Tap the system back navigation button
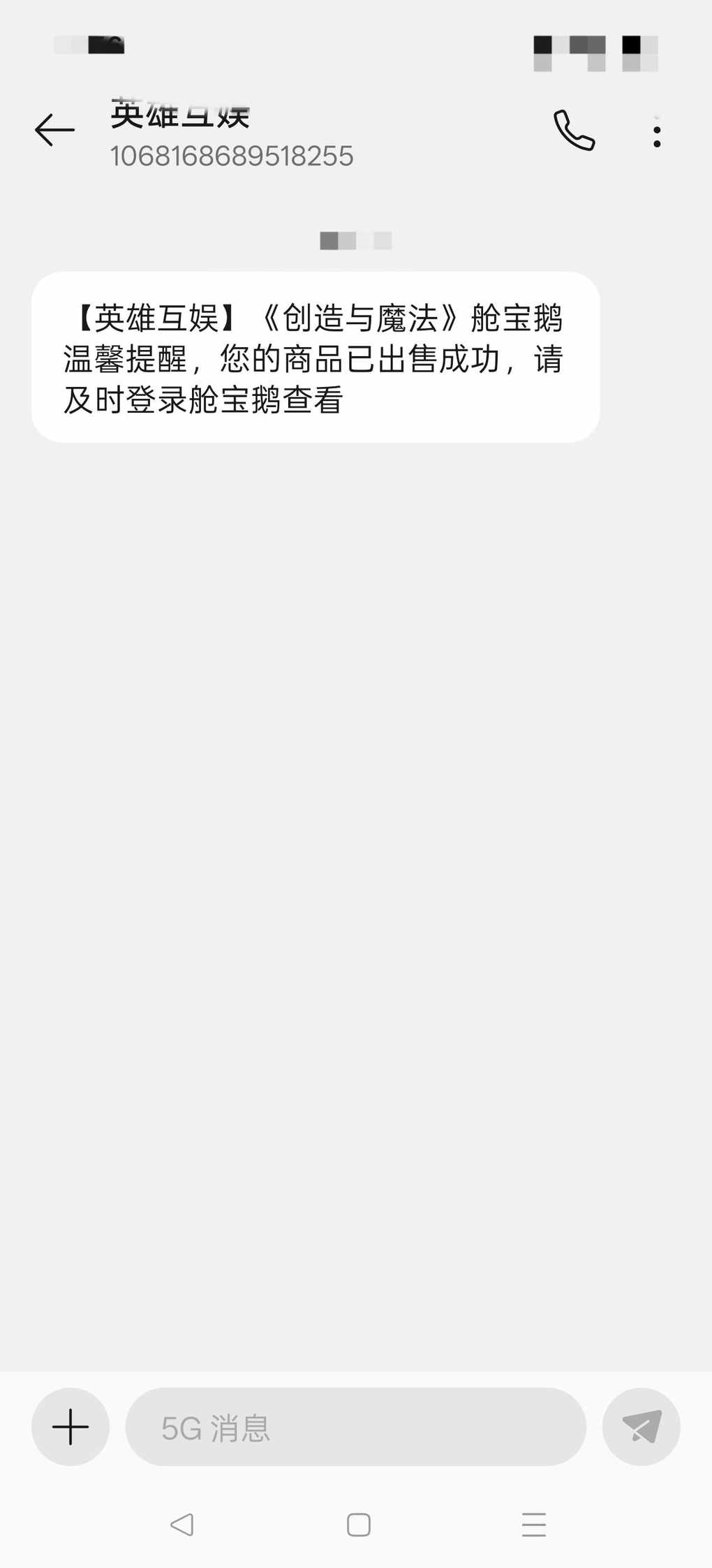712x1568 pixels. tap(182, 1525)
